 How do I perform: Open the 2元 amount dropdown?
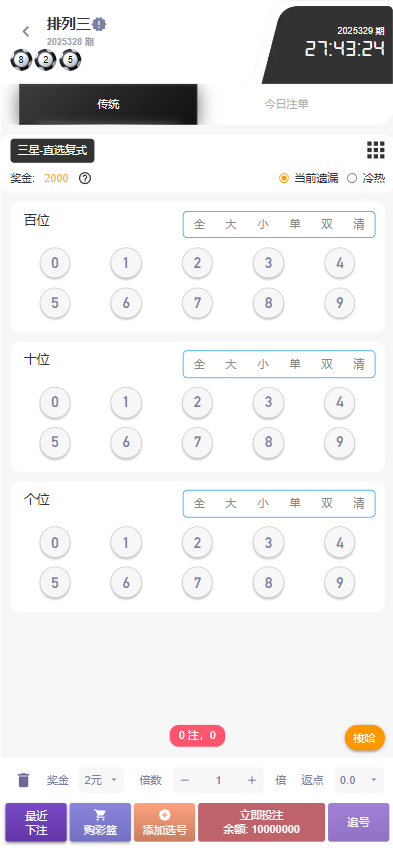pos(101,780)
